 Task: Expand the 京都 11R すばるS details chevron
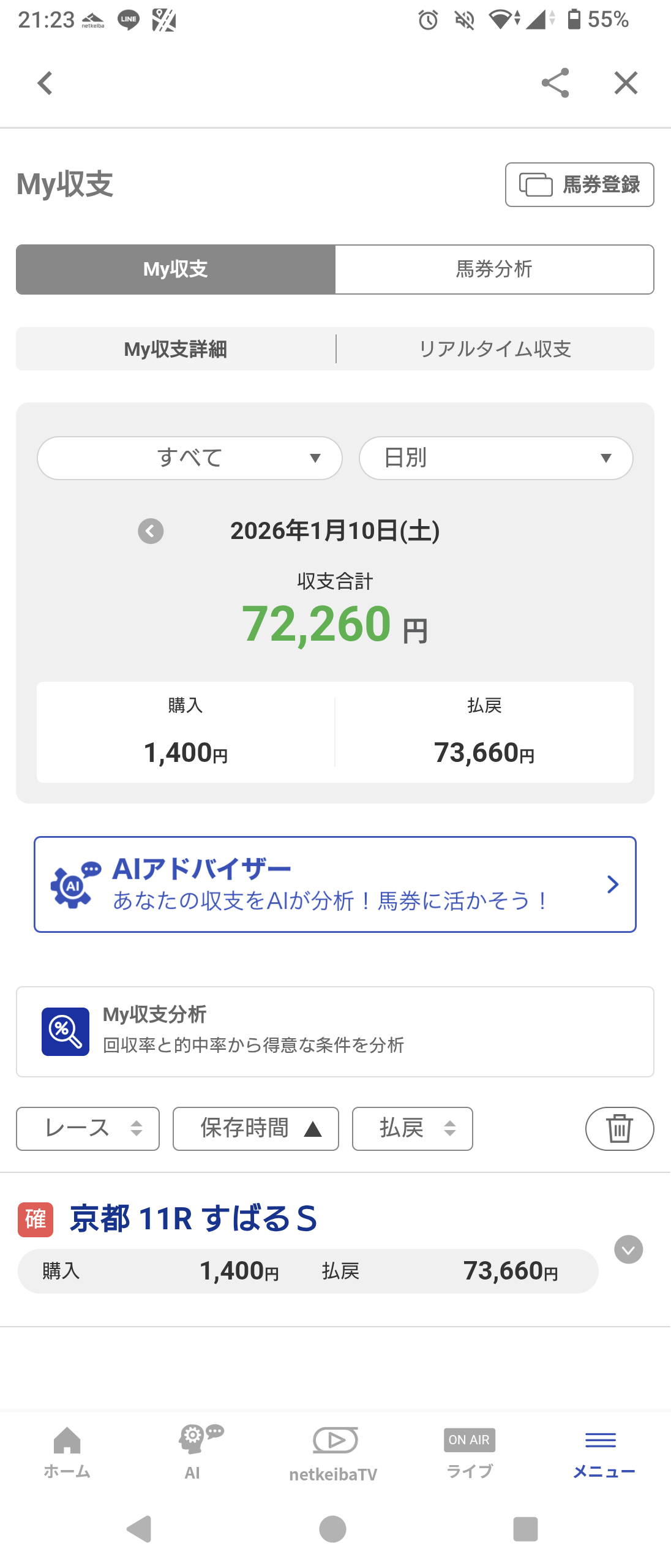tap(628, 1249)
